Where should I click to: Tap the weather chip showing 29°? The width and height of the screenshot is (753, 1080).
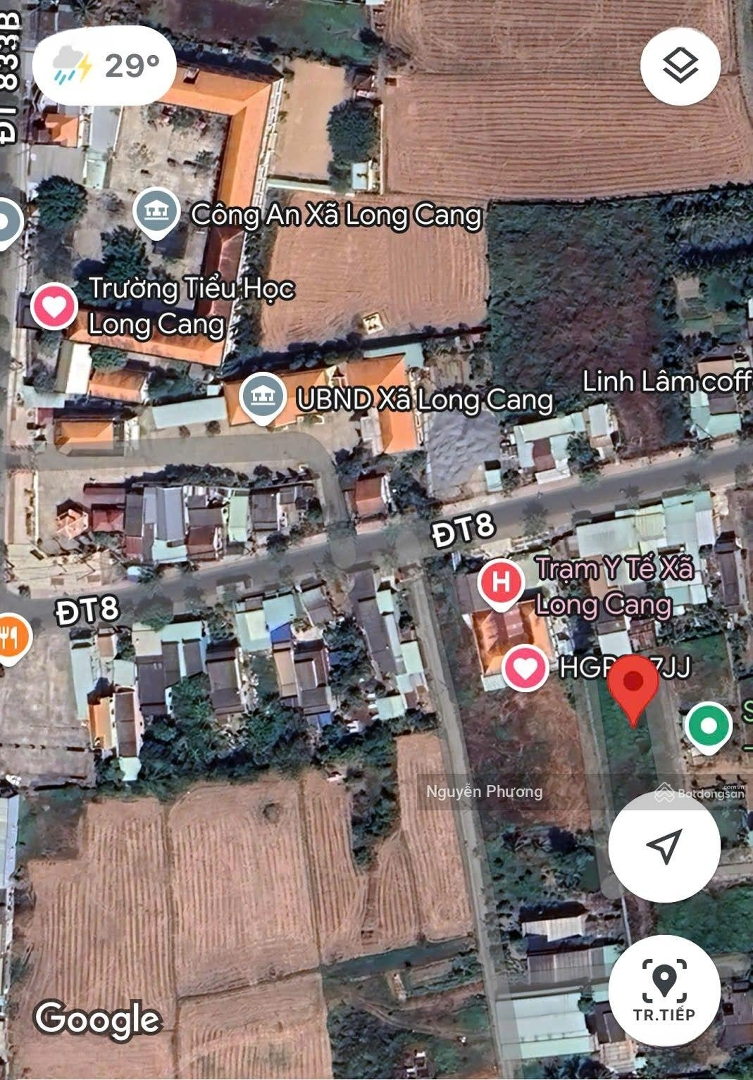tap(105, 67)
